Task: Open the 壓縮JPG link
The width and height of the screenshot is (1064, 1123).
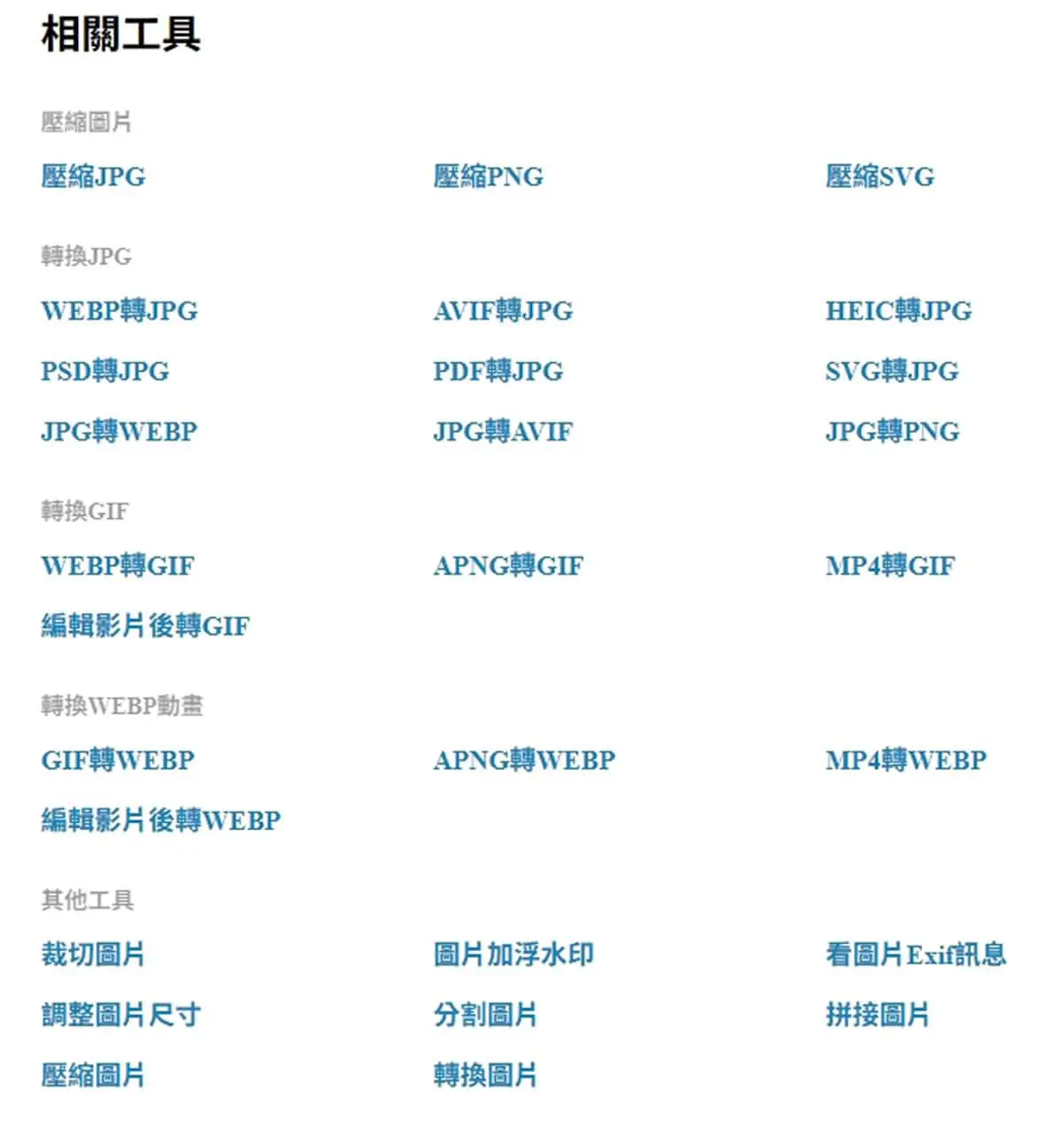Action: (93, 176)
